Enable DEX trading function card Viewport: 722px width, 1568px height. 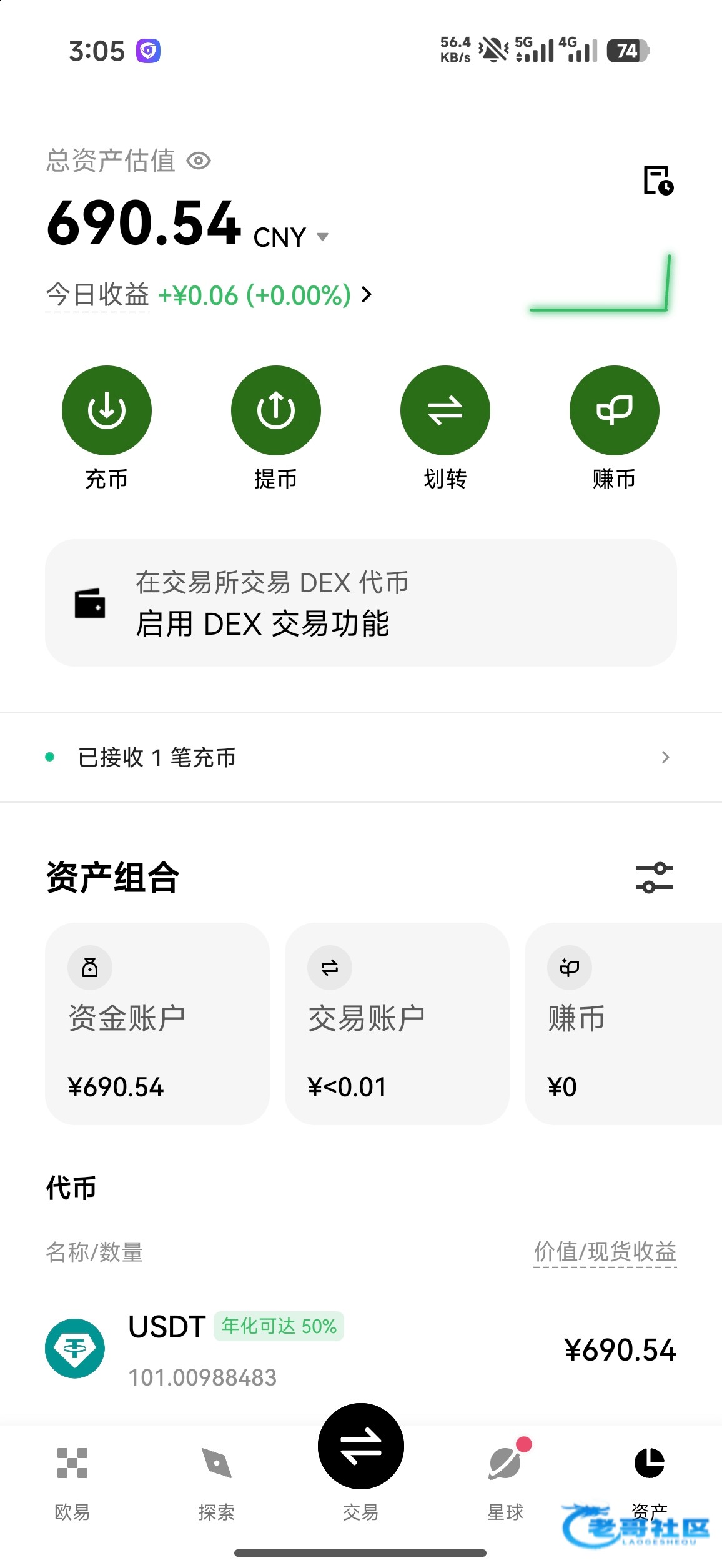361,603
